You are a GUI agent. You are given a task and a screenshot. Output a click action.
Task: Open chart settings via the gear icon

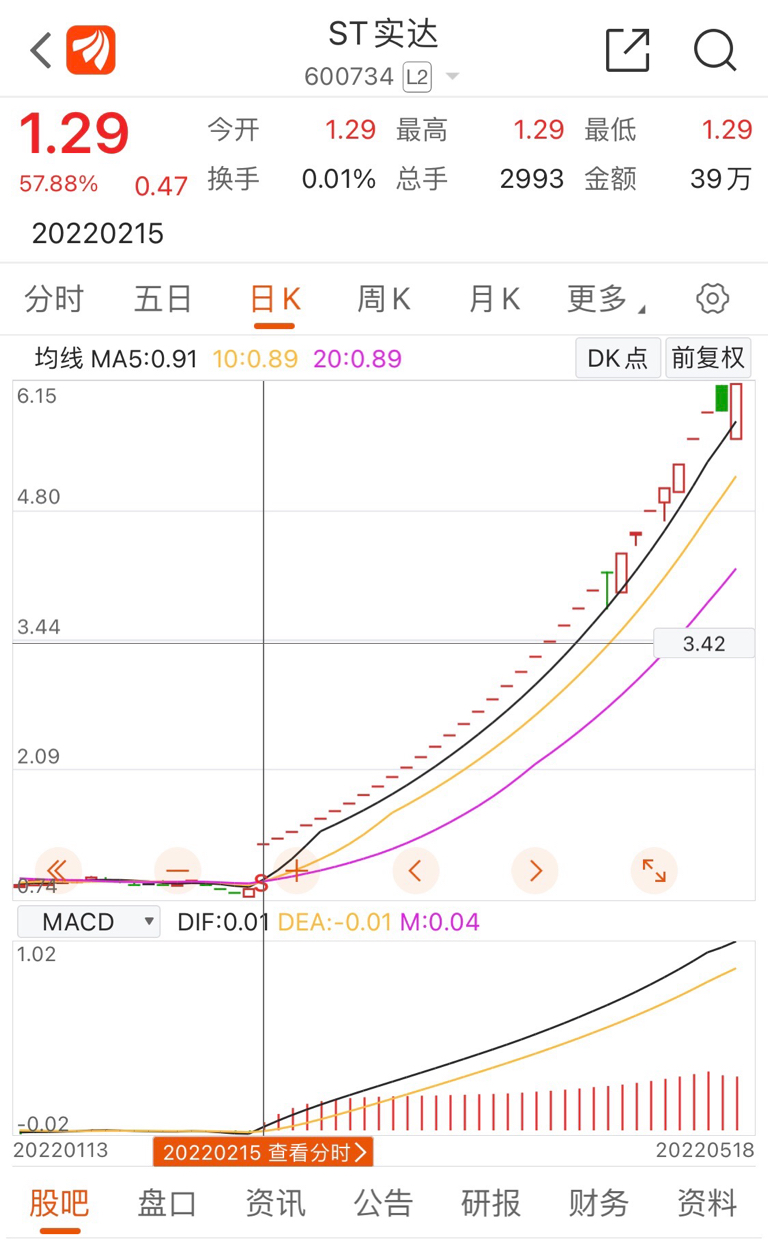(711, 298)
